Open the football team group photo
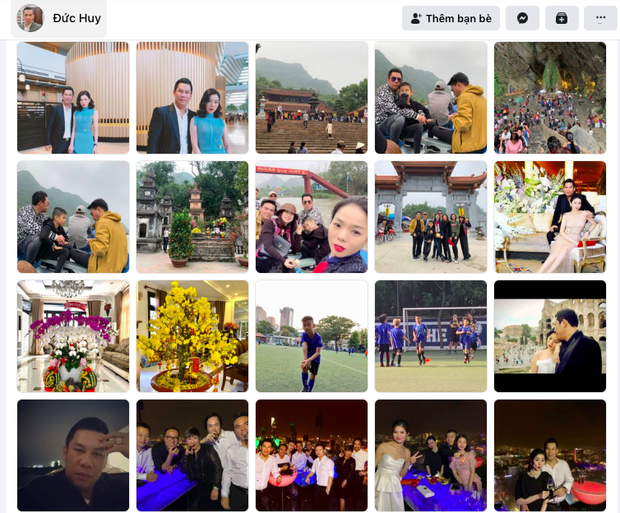Image resolution: width=620 pixels, height=513 pixels. coord(430,336)
